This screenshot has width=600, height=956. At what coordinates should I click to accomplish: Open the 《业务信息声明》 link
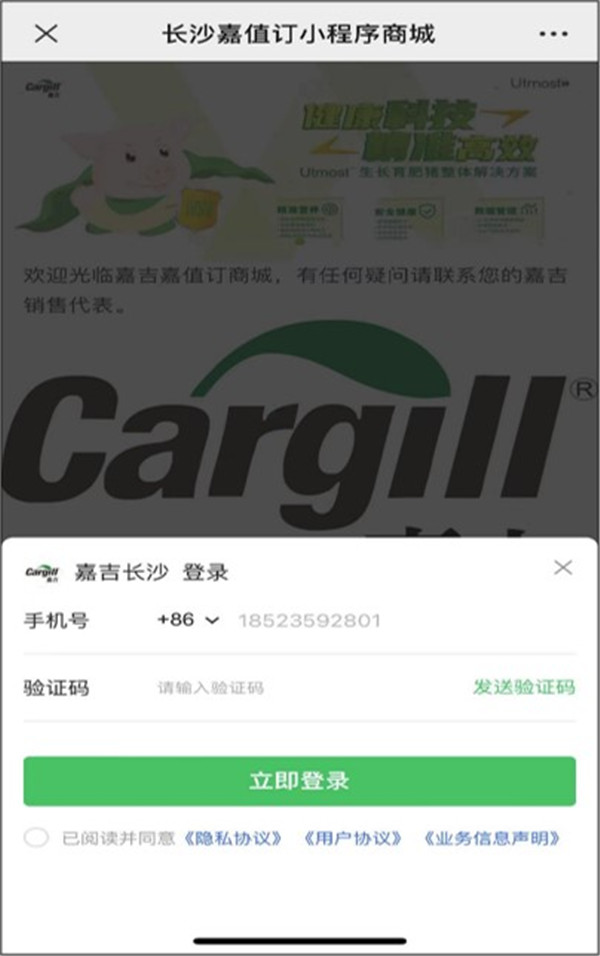tap(490, 838)
